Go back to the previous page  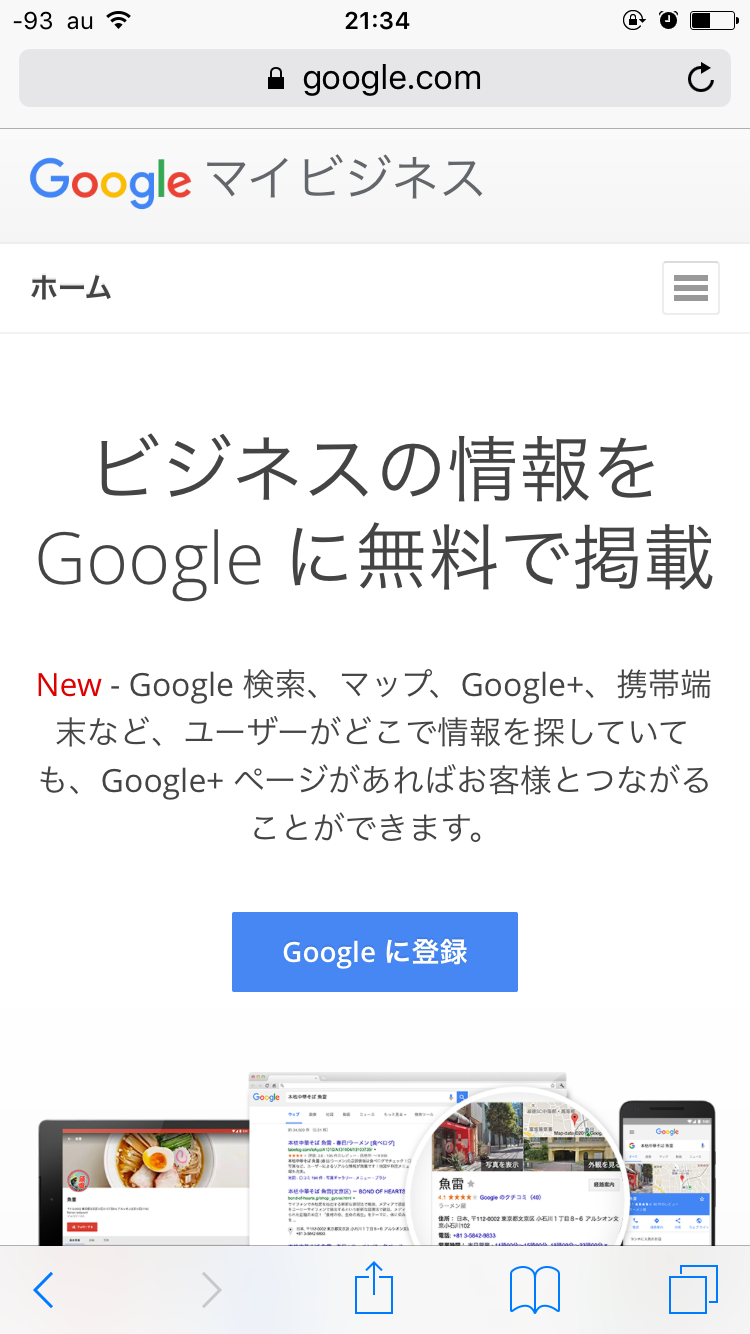coord(44,1290)
